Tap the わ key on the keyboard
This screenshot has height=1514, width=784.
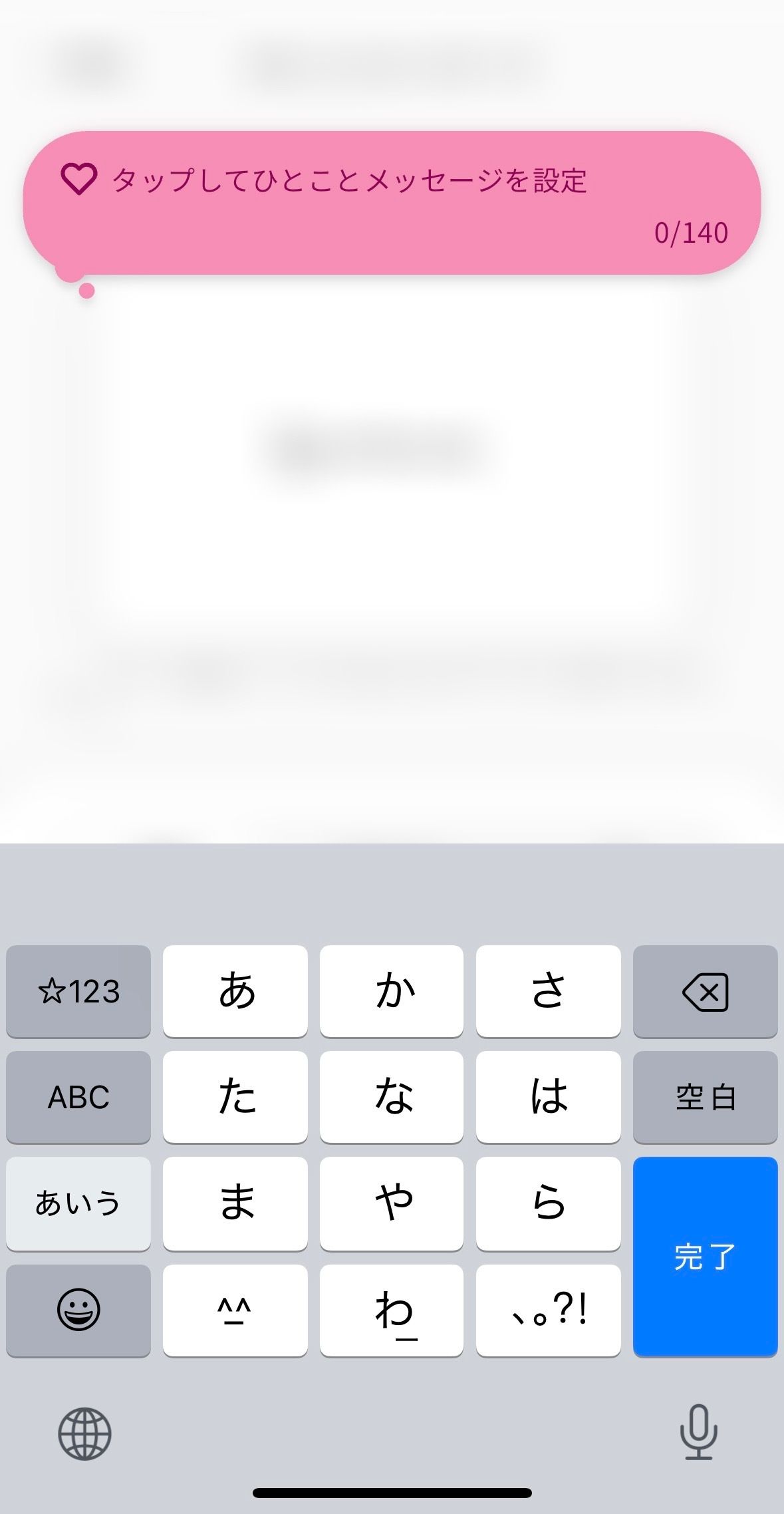coord(392,1310)
